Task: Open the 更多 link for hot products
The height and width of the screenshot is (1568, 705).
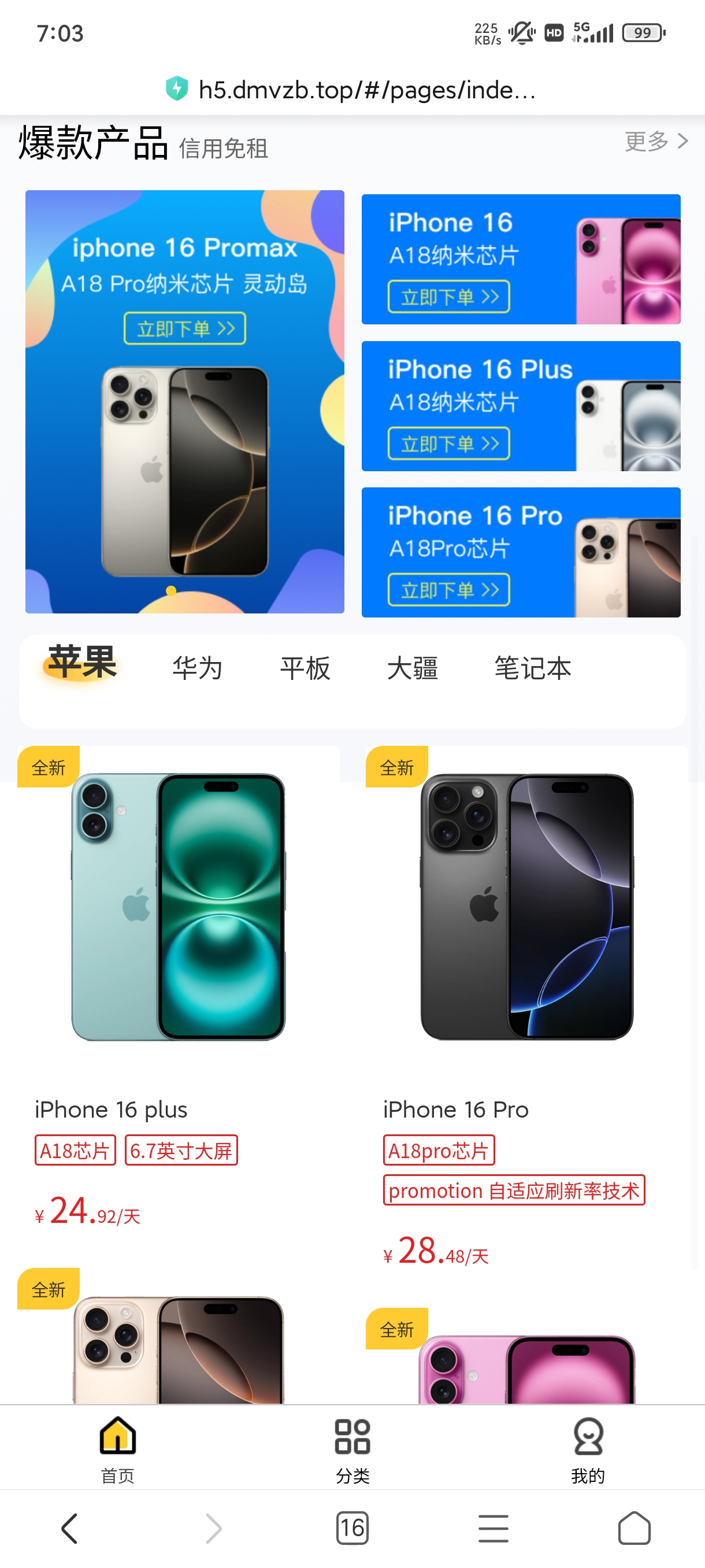Action: click(656, 141)
